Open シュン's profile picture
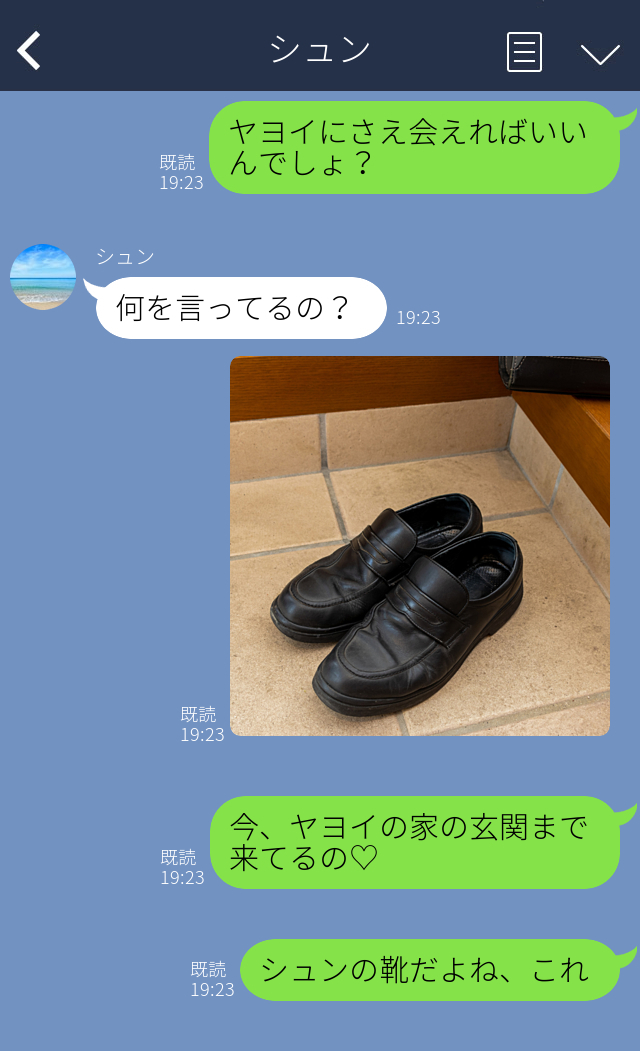 [43, 277]
